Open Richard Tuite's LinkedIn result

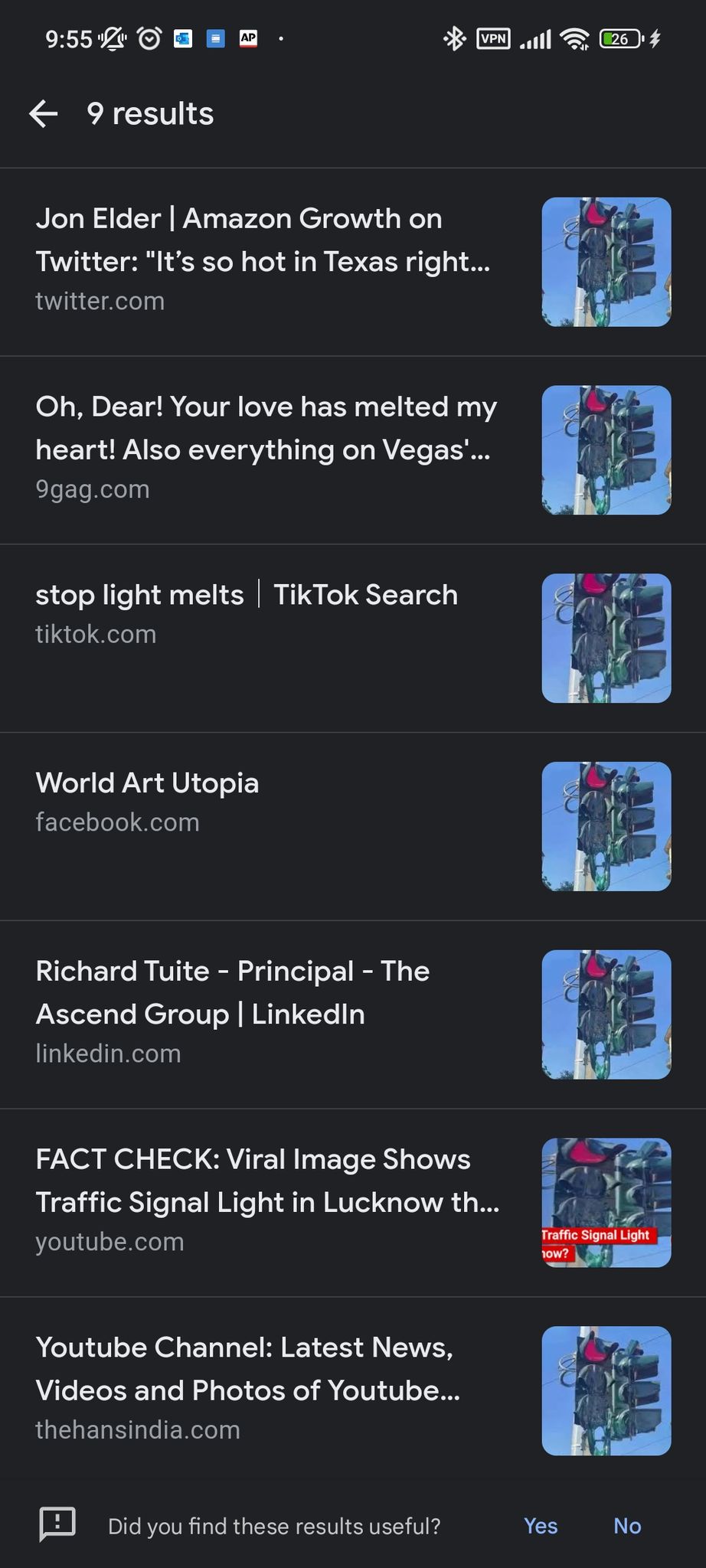click(x=232, y=993)
